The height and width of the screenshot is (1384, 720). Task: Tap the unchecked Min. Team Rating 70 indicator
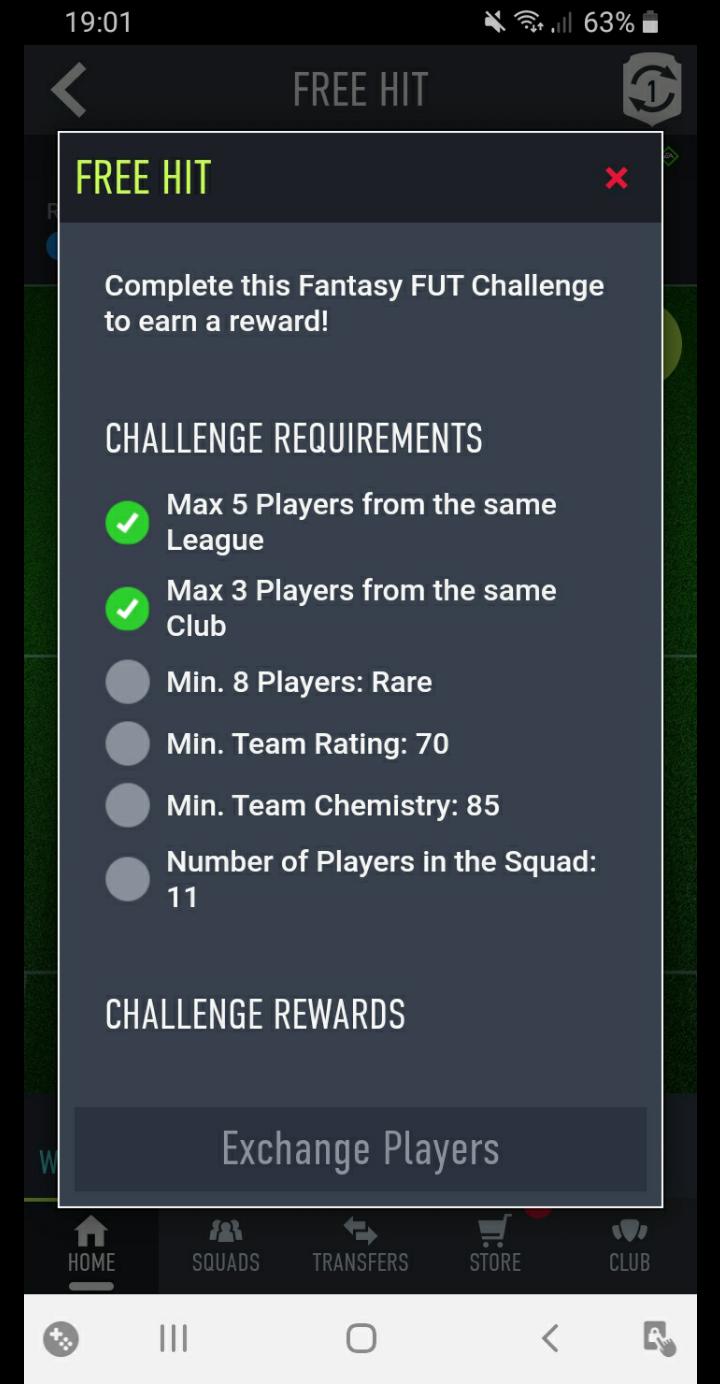tap(127, 743)
